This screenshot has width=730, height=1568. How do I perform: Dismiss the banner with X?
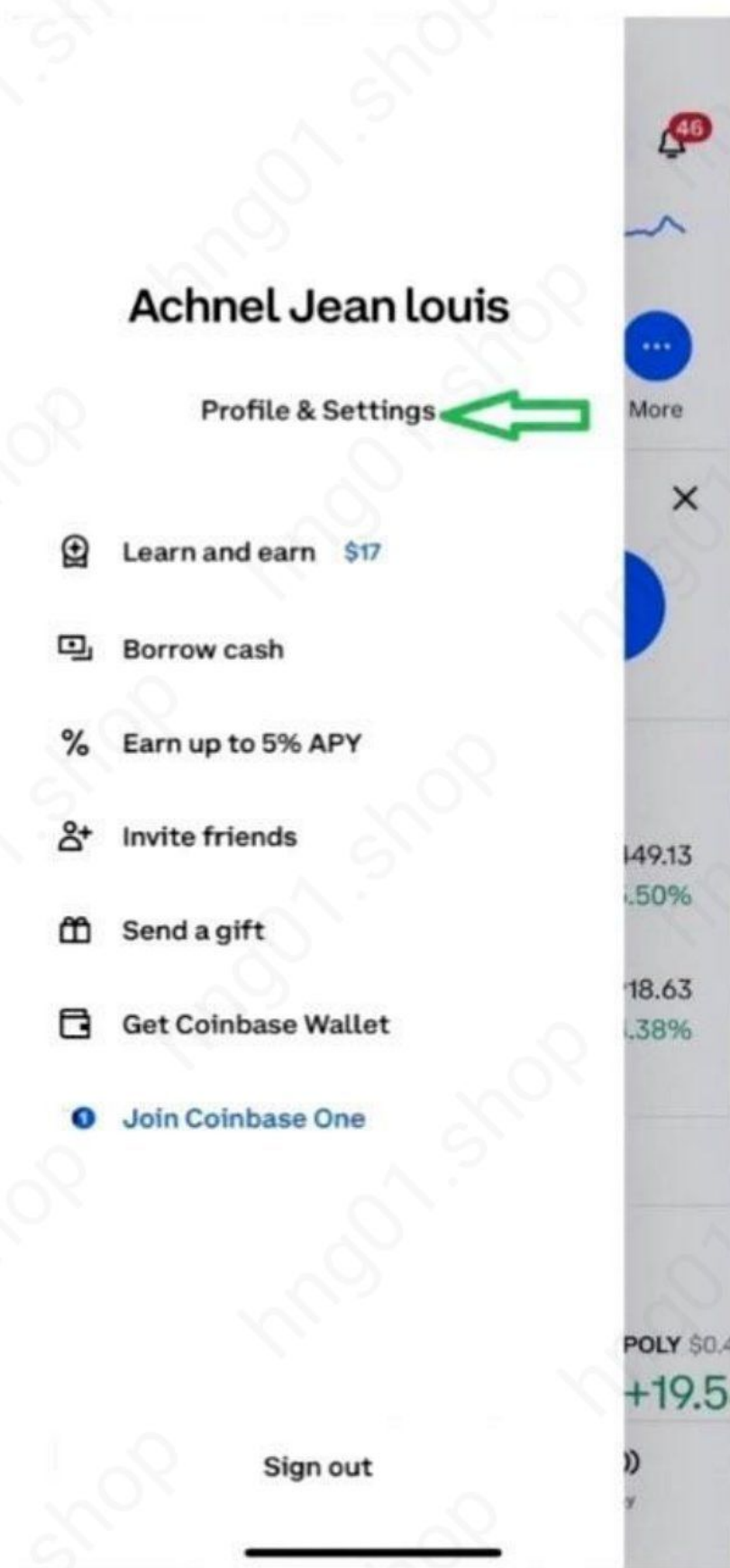(x=686, y=498)
